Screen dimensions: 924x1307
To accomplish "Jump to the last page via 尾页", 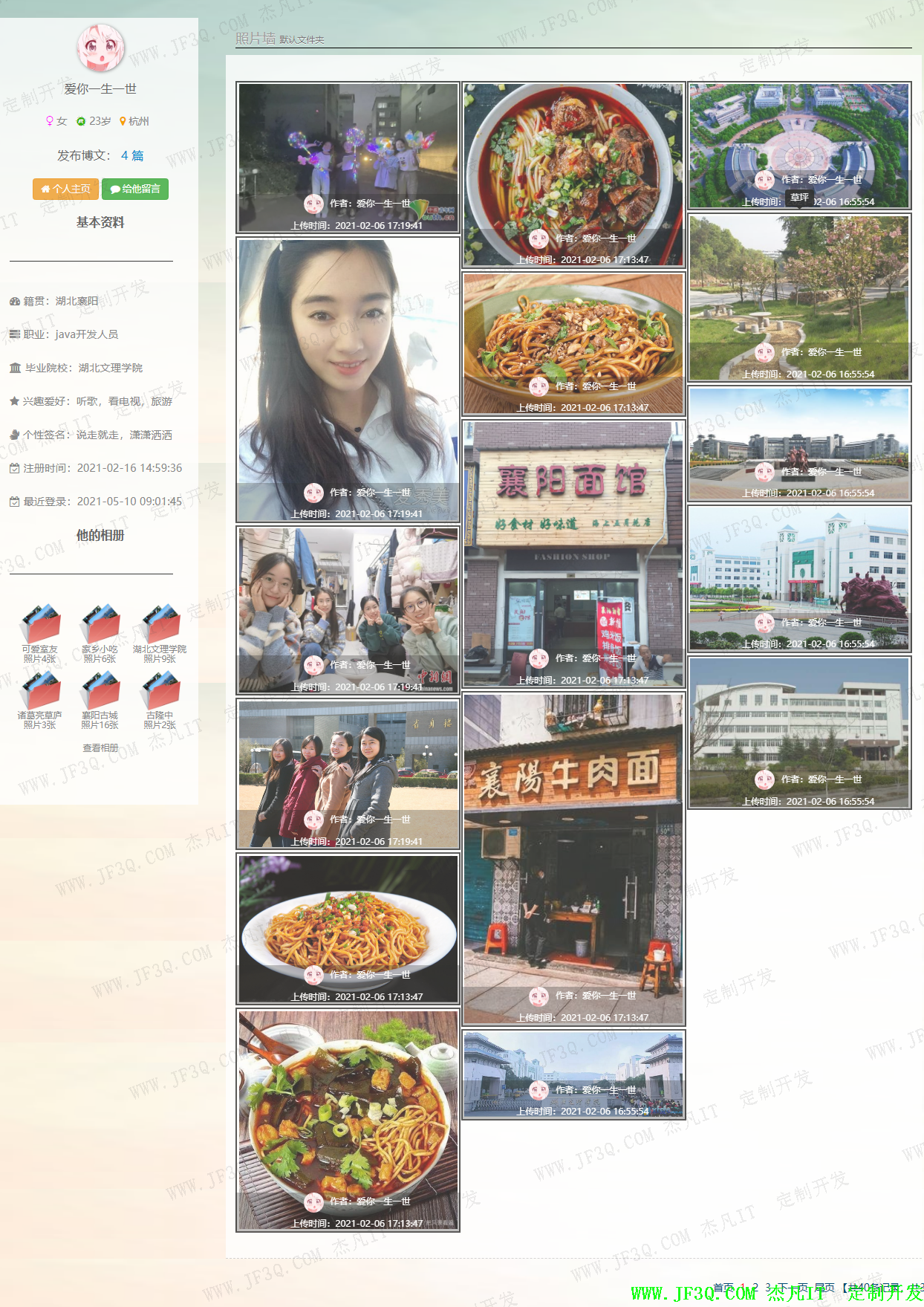I will [824, 1288].
